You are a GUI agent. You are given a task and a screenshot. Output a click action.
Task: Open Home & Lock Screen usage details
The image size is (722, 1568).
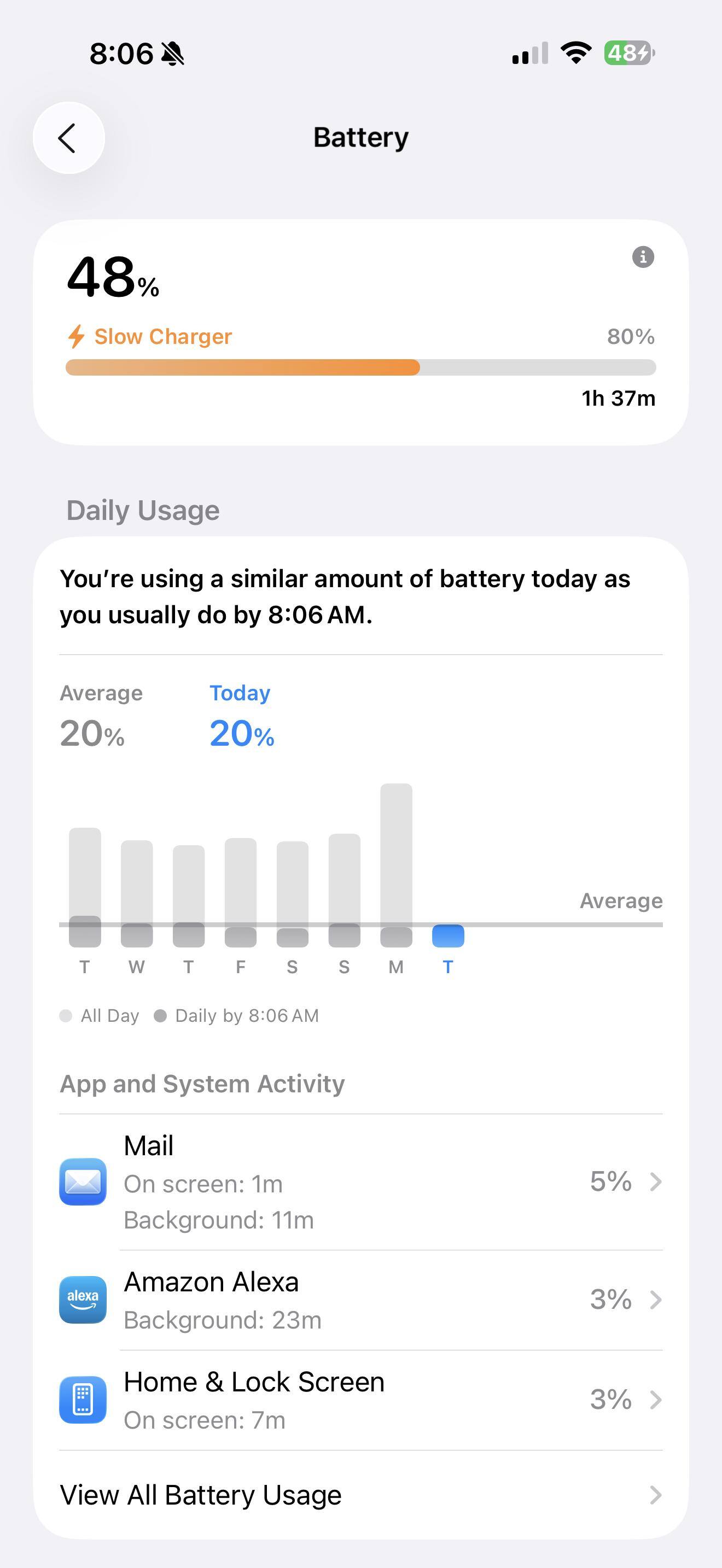point(360,1400)
